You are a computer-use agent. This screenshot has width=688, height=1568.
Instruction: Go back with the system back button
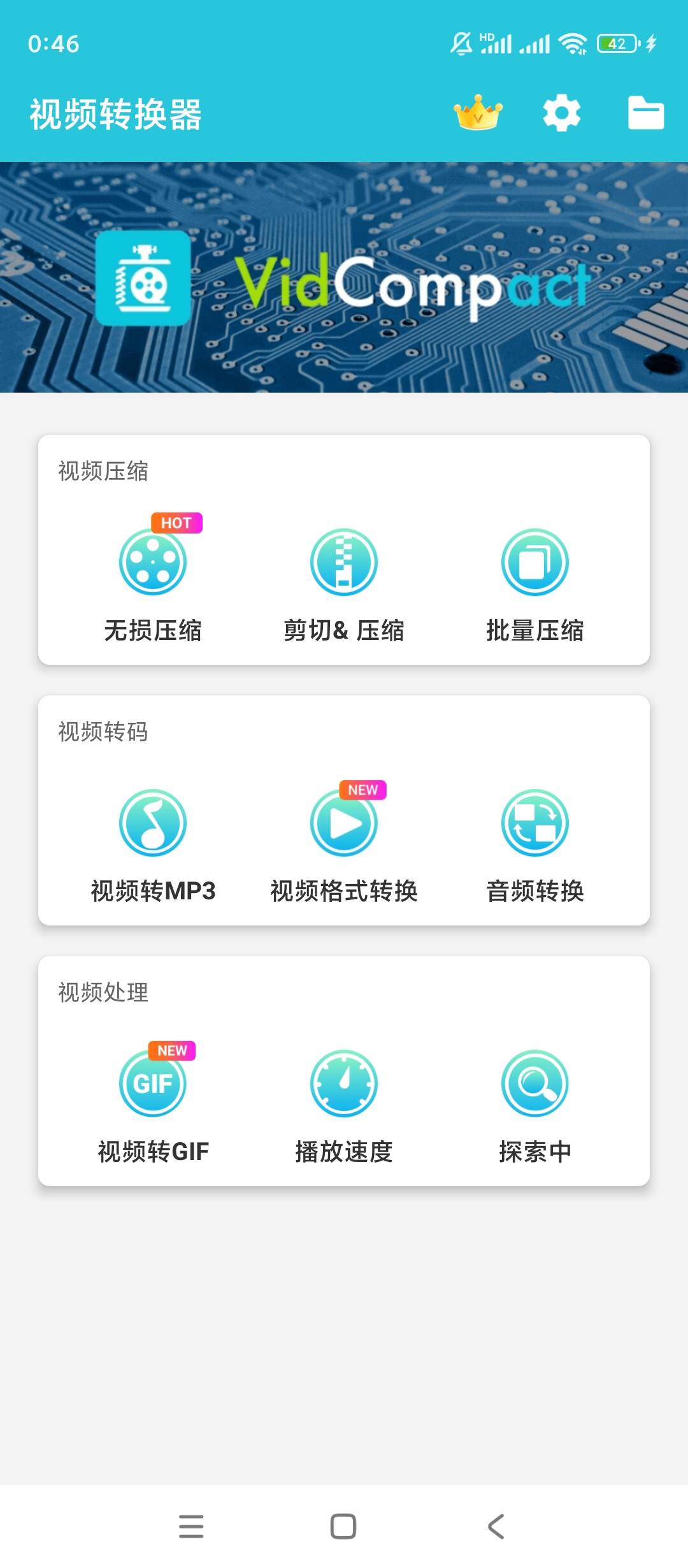[x=496, y=1527]
